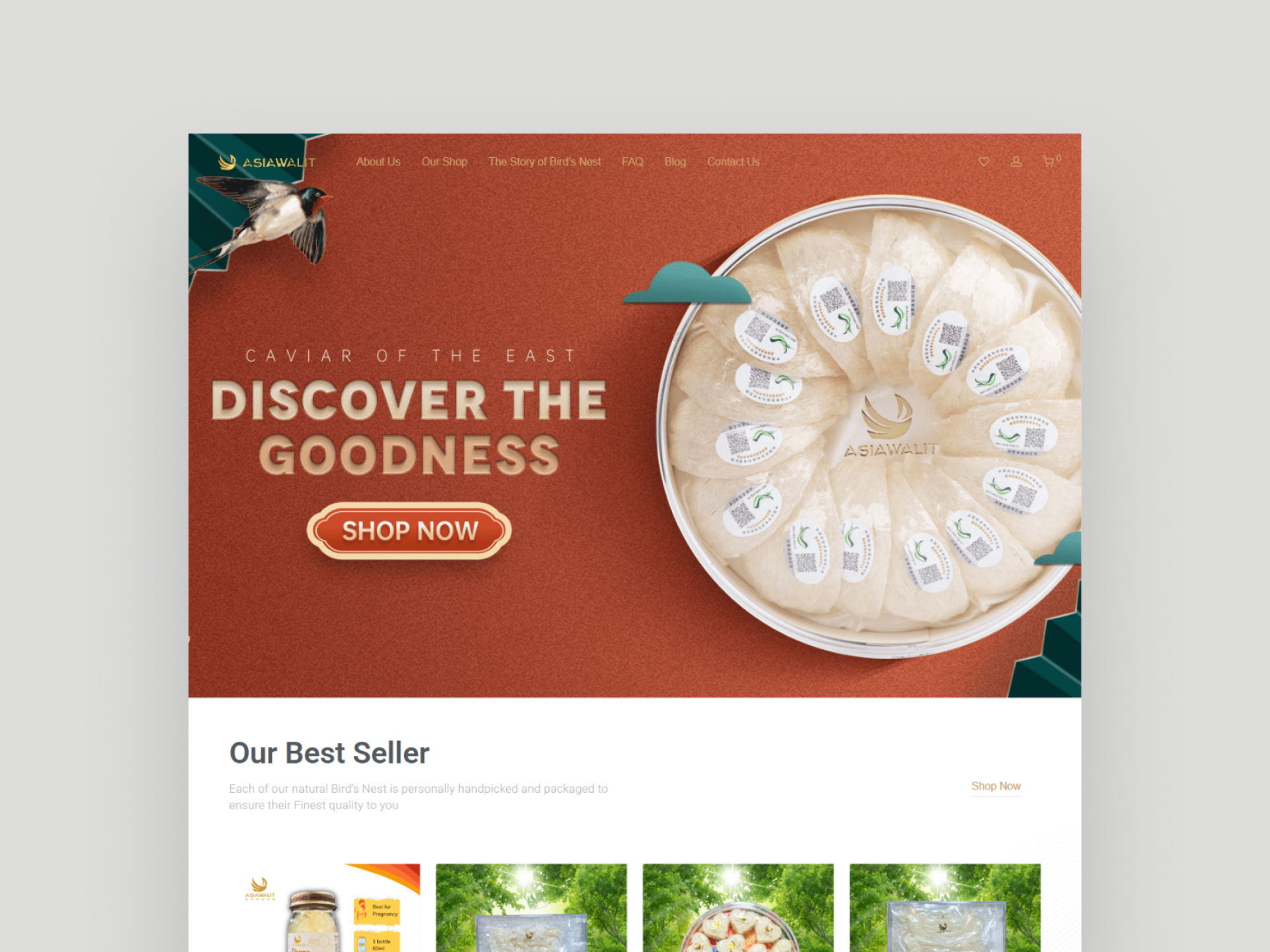Screen dimensions: 1270x952
Task: Visit the Blog link
Action: point(675,161)
